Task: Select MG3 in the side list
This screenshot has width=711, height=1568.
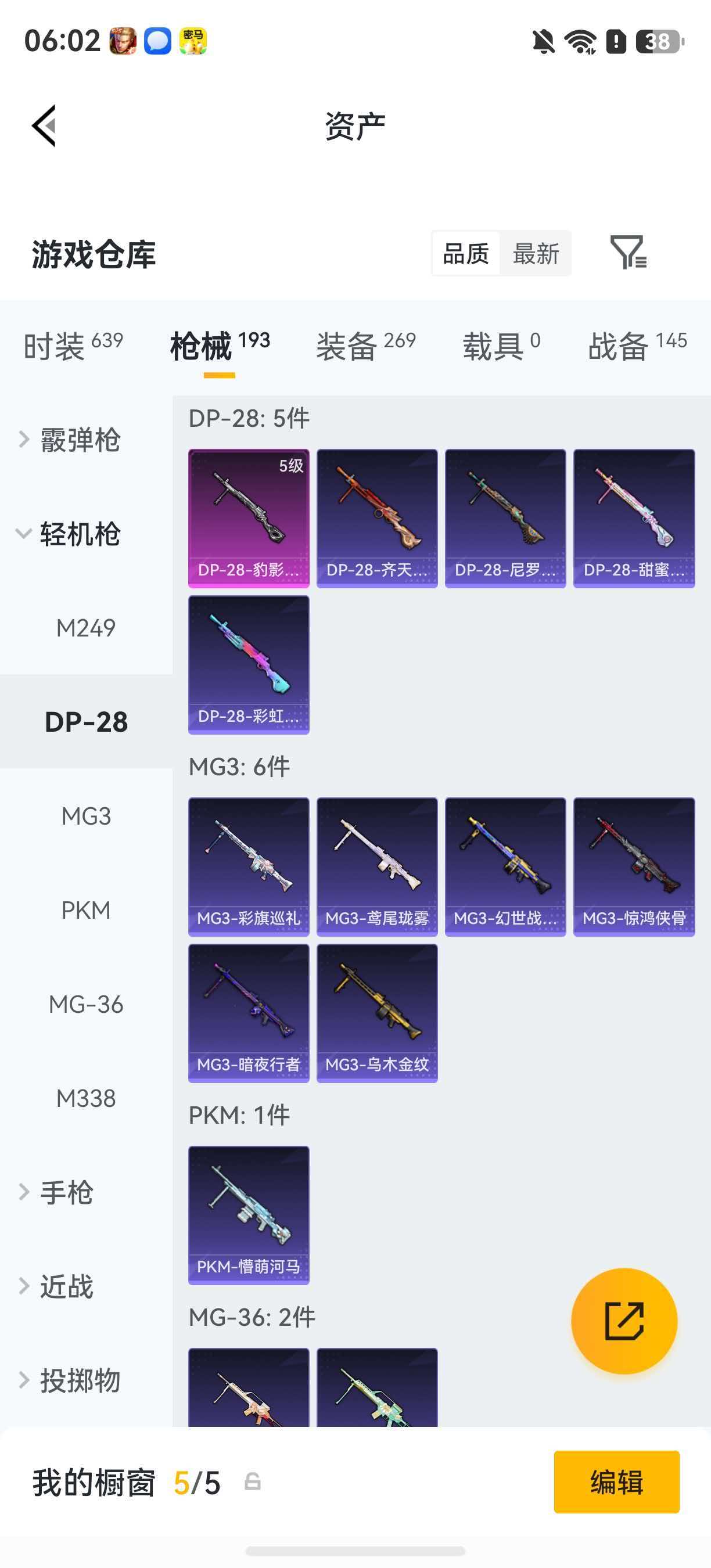Action: tap(86, 816)
